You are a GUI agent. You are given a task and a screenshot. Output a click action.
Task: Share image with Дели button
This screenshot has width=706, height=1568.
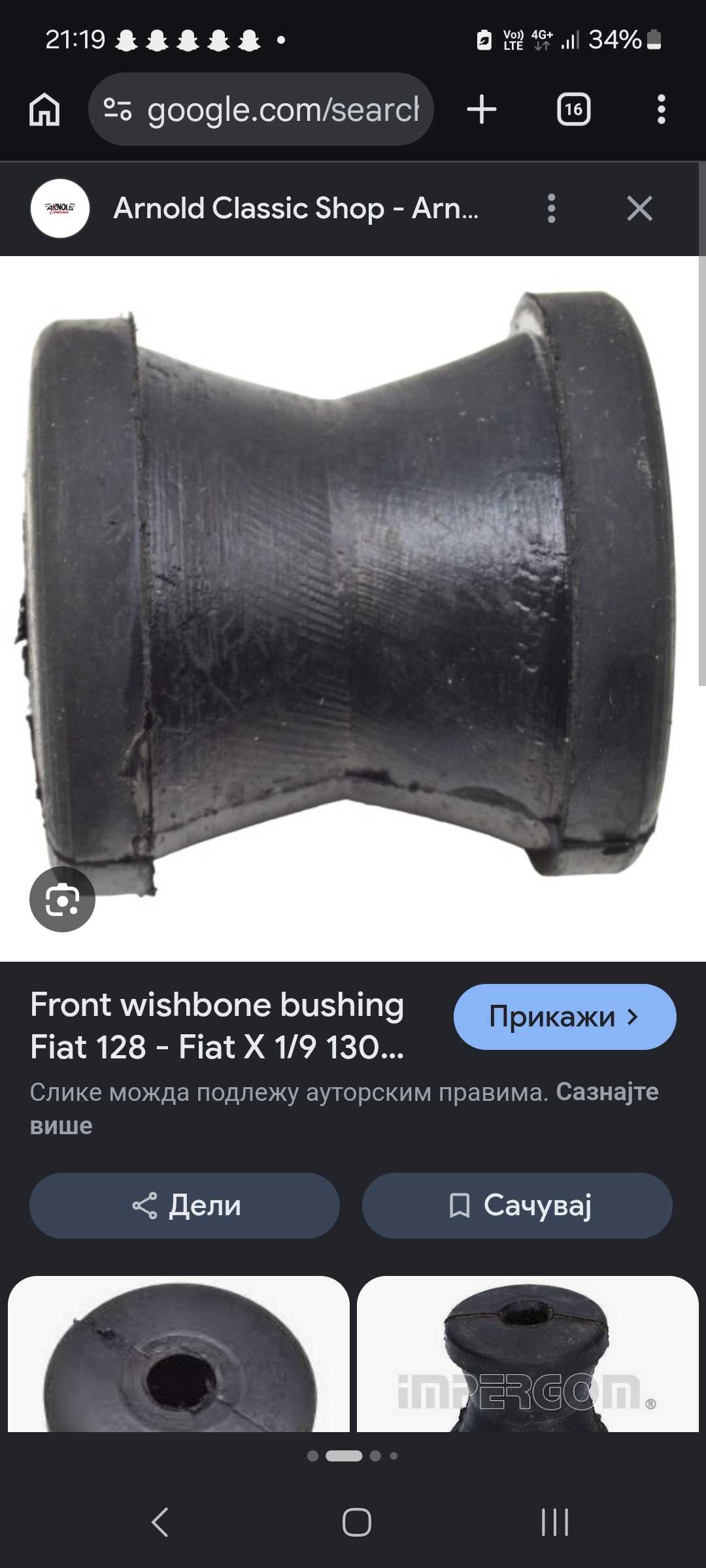pos(184,1205)
